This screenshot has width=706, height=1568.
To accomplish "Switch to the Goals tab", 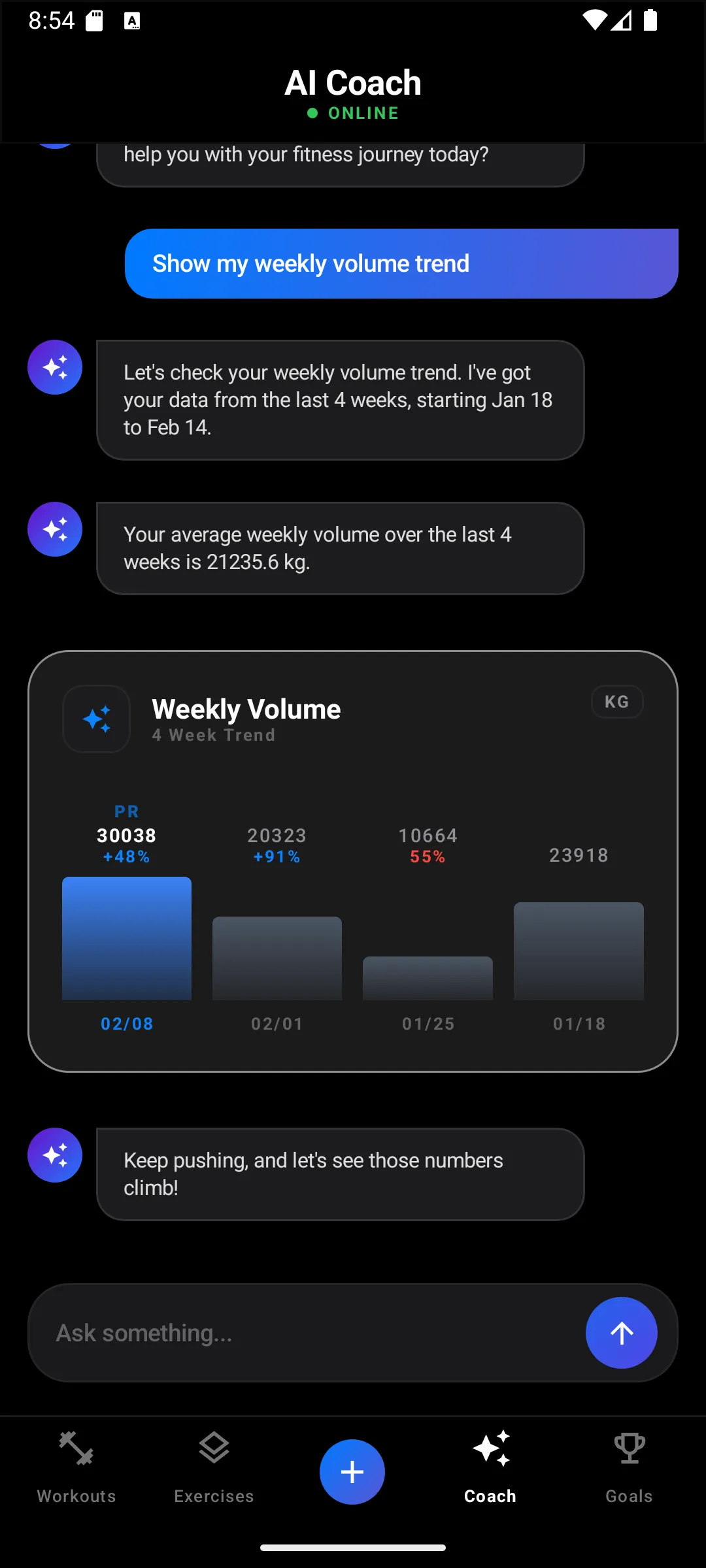I will coord(628,1470).
